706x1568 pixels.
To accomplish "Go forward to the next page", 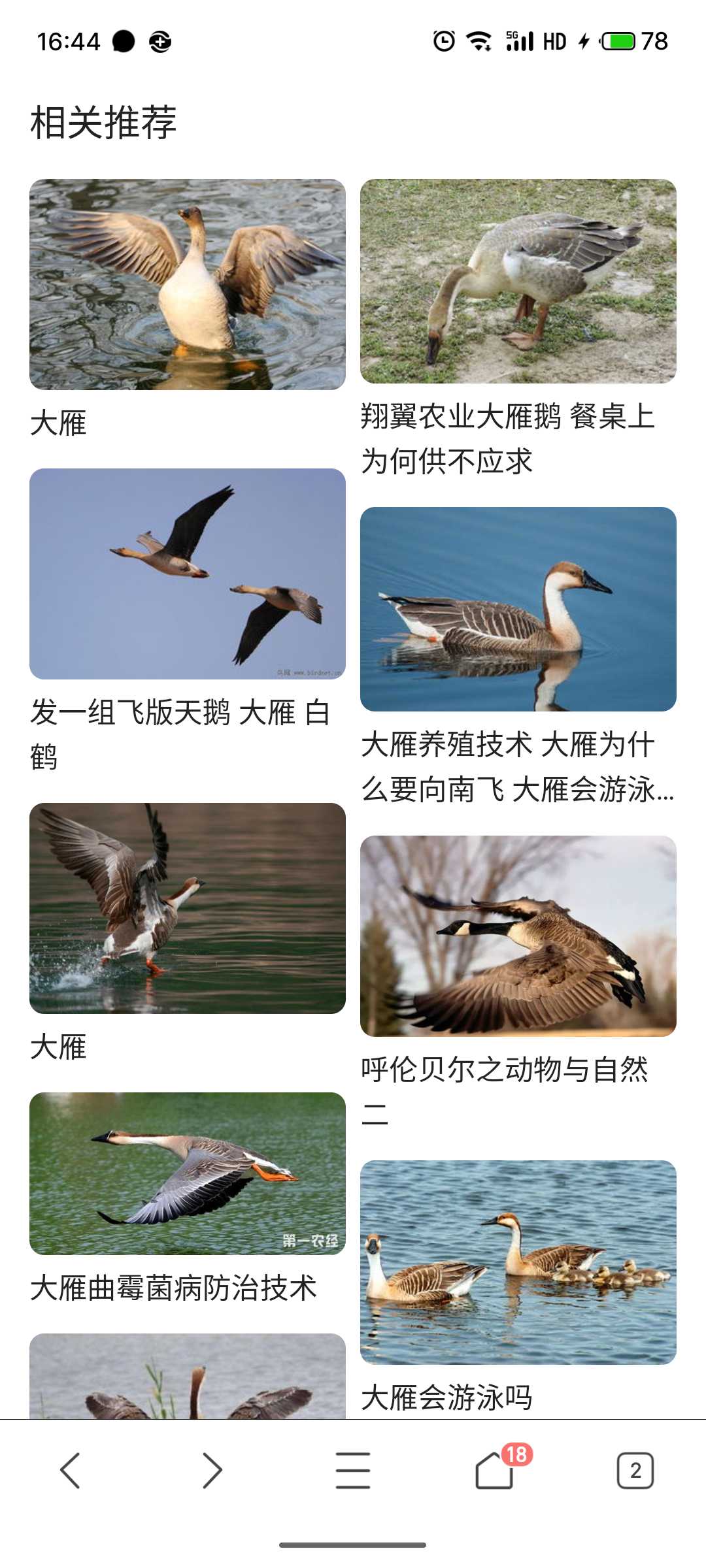I will tap(212, 1471).
